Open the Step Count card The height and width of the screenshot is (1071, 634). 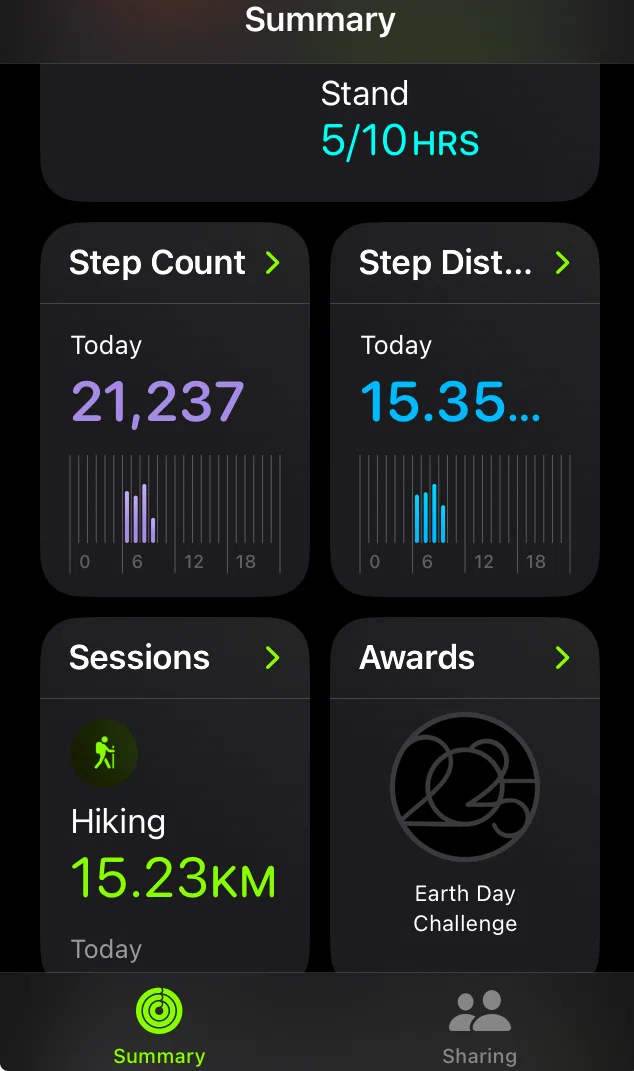(x=175, y=410)
